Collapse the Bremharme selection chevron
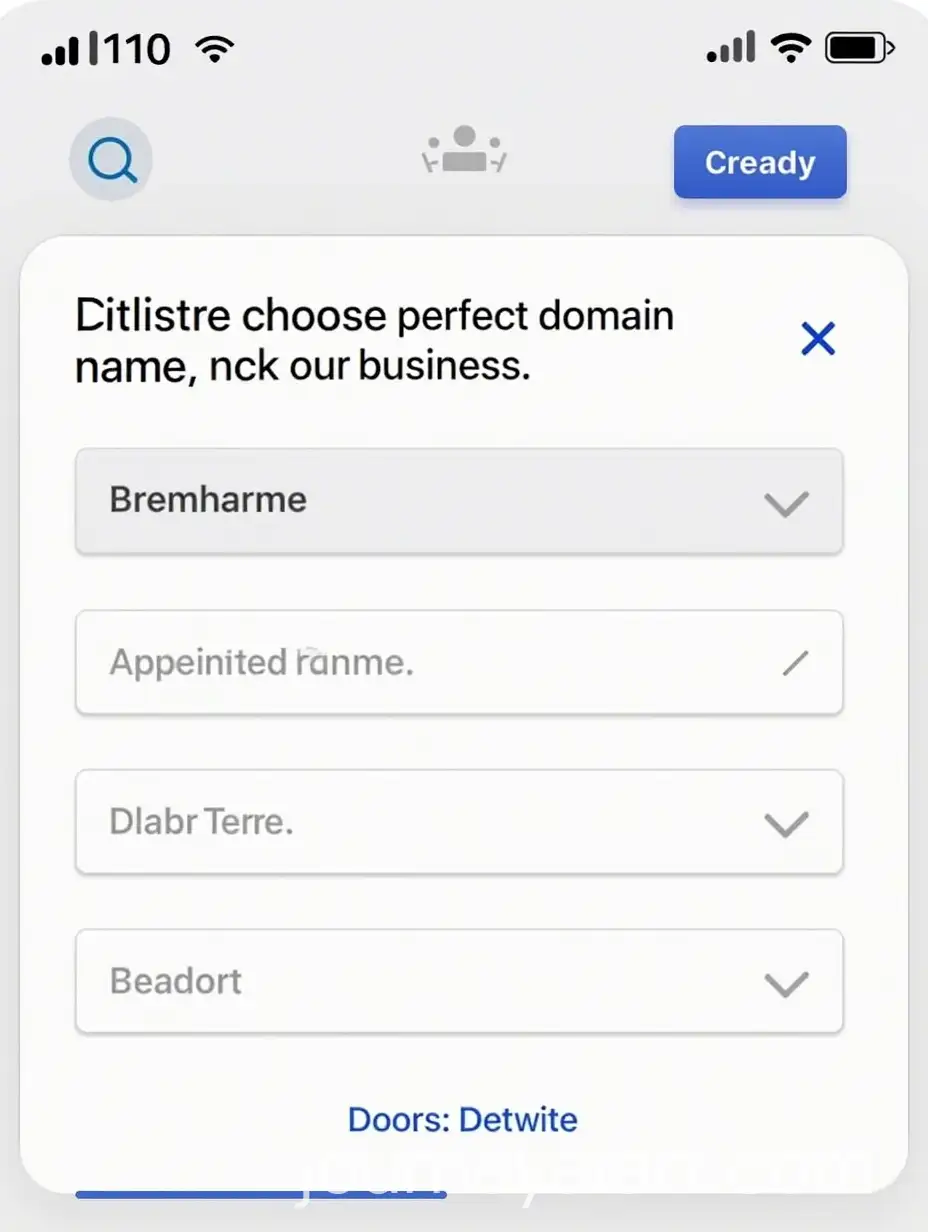 coord(786,505)
